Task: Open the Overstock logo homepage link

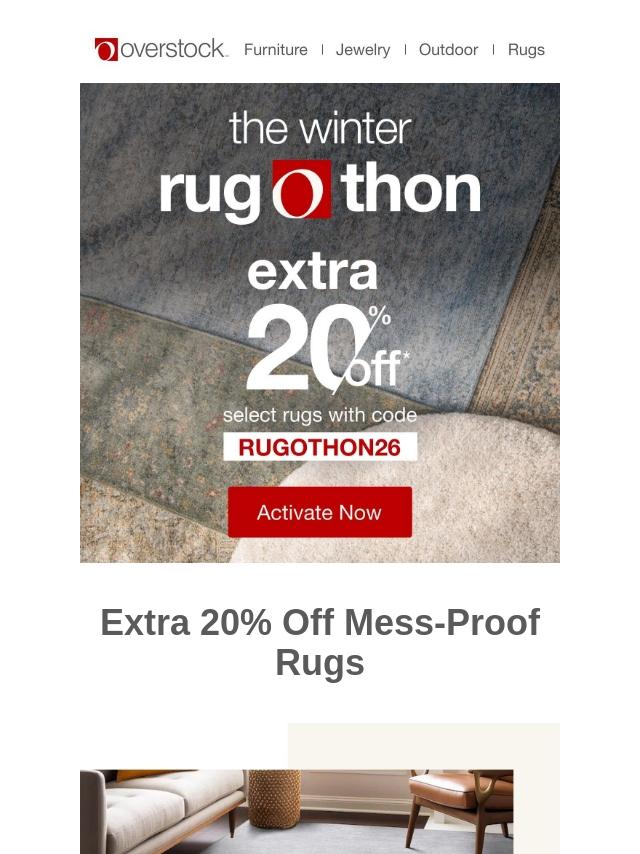Action: pos(161,49)
